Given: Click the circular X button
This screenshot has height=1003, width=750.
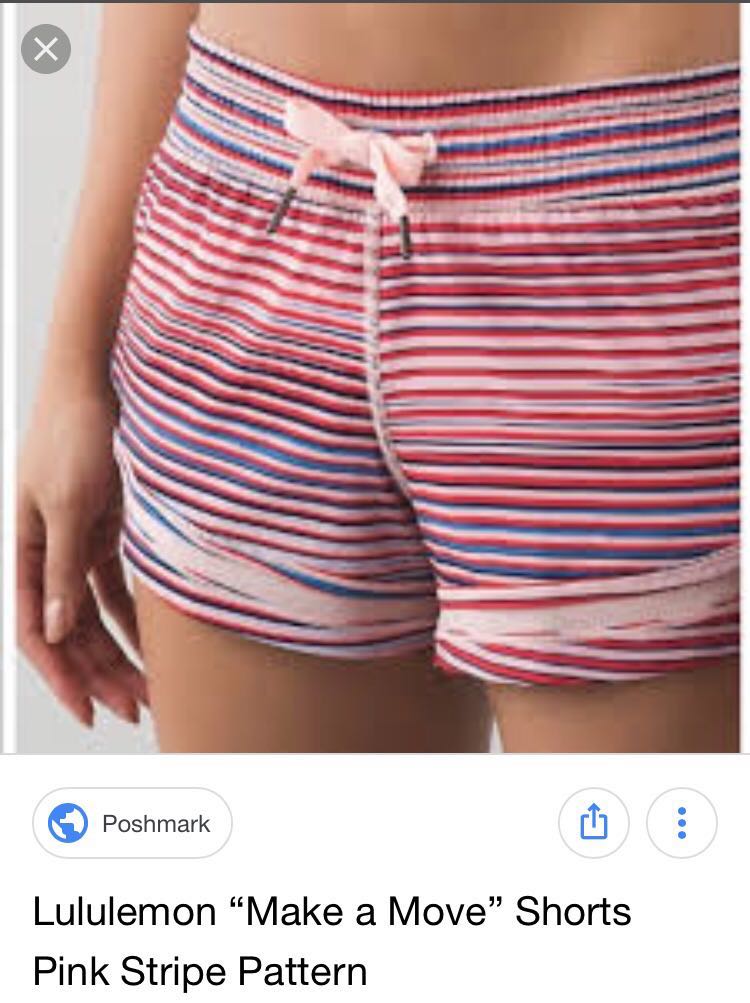Looking at the screenshot, I should pos(45,49).
